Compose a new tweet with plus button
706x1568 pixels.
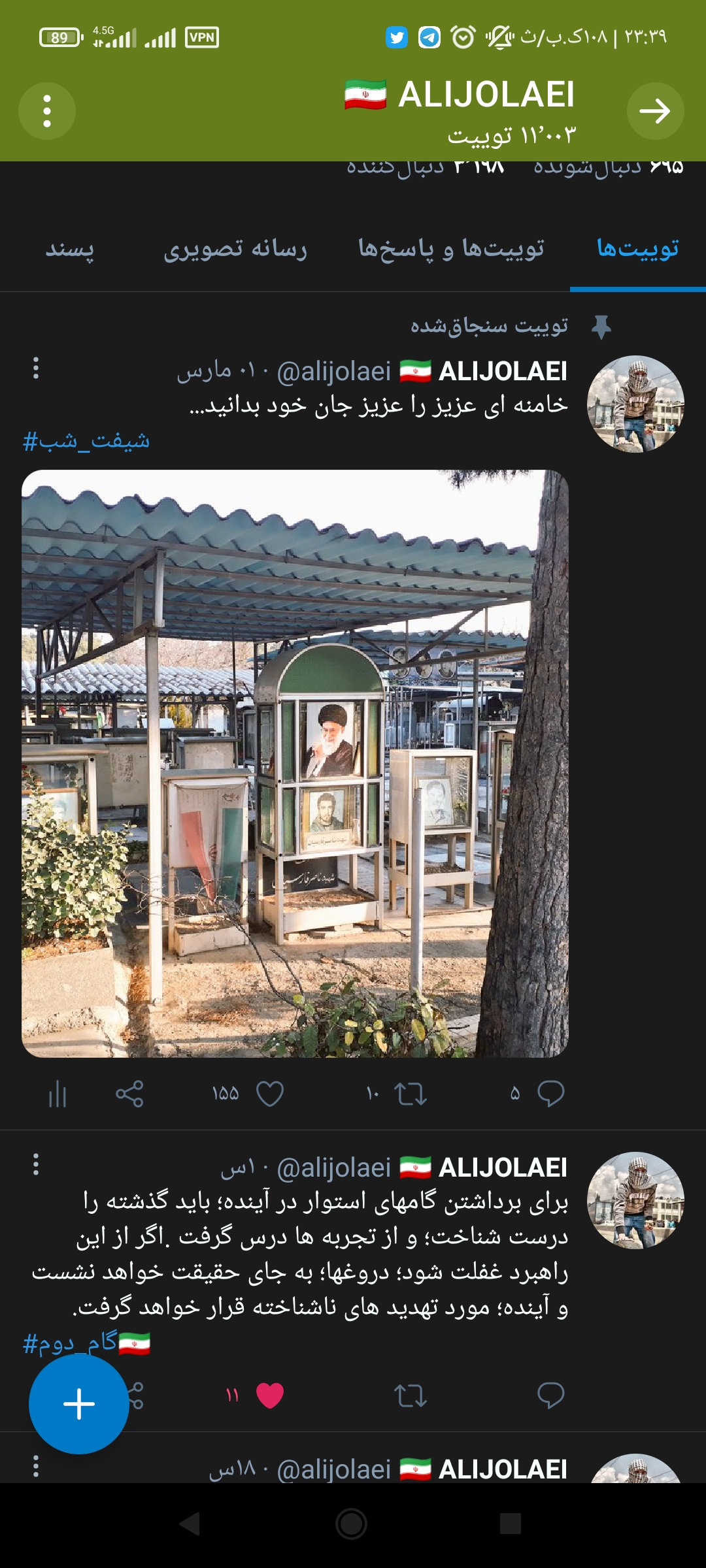tap(79, 1404)
